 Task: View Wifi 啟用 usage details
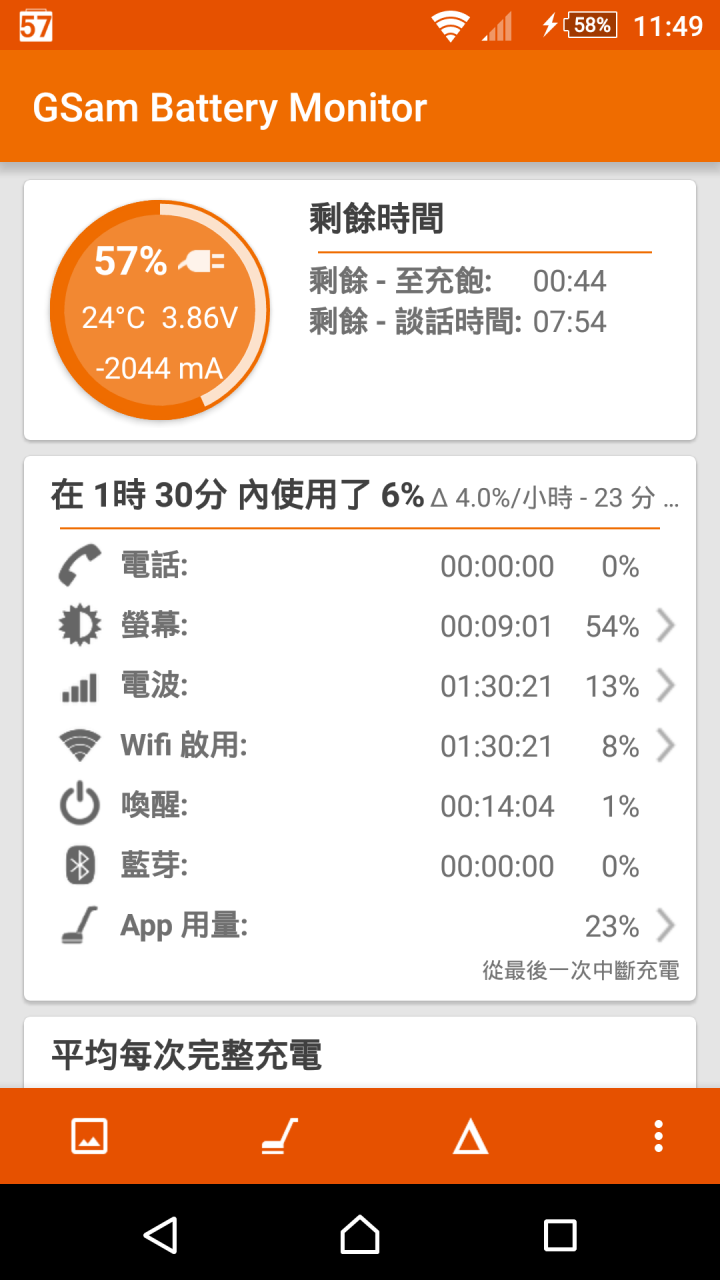pyautogui.click(x=360, y=746)
